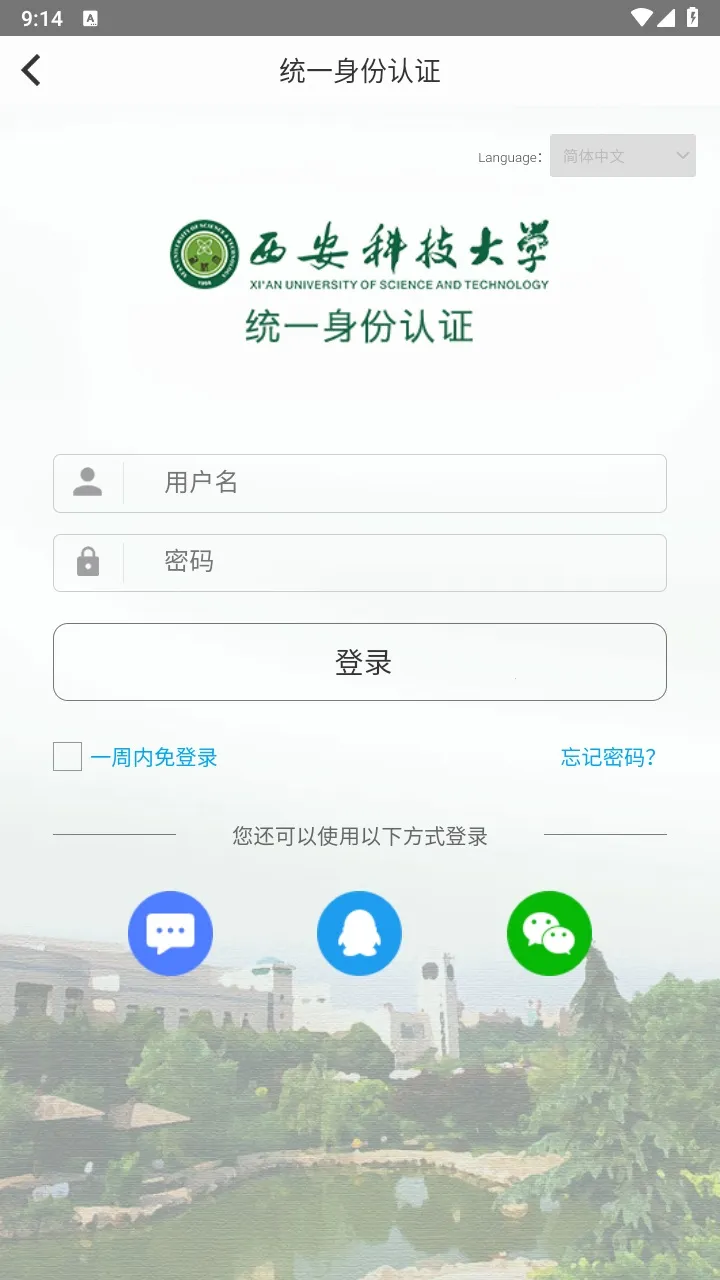Click the 忘记密码? link

[x=608, y=758]
